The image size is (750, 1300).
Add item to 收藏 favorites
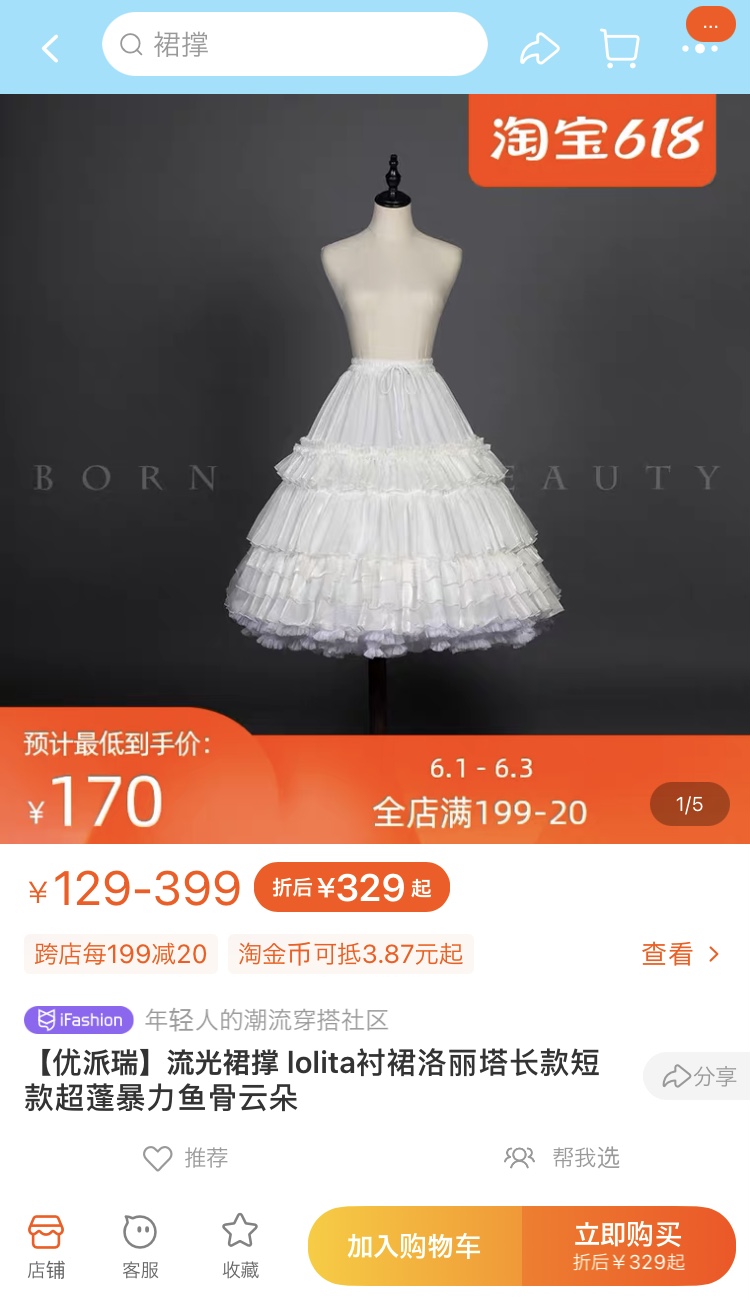coord(240,1246)
